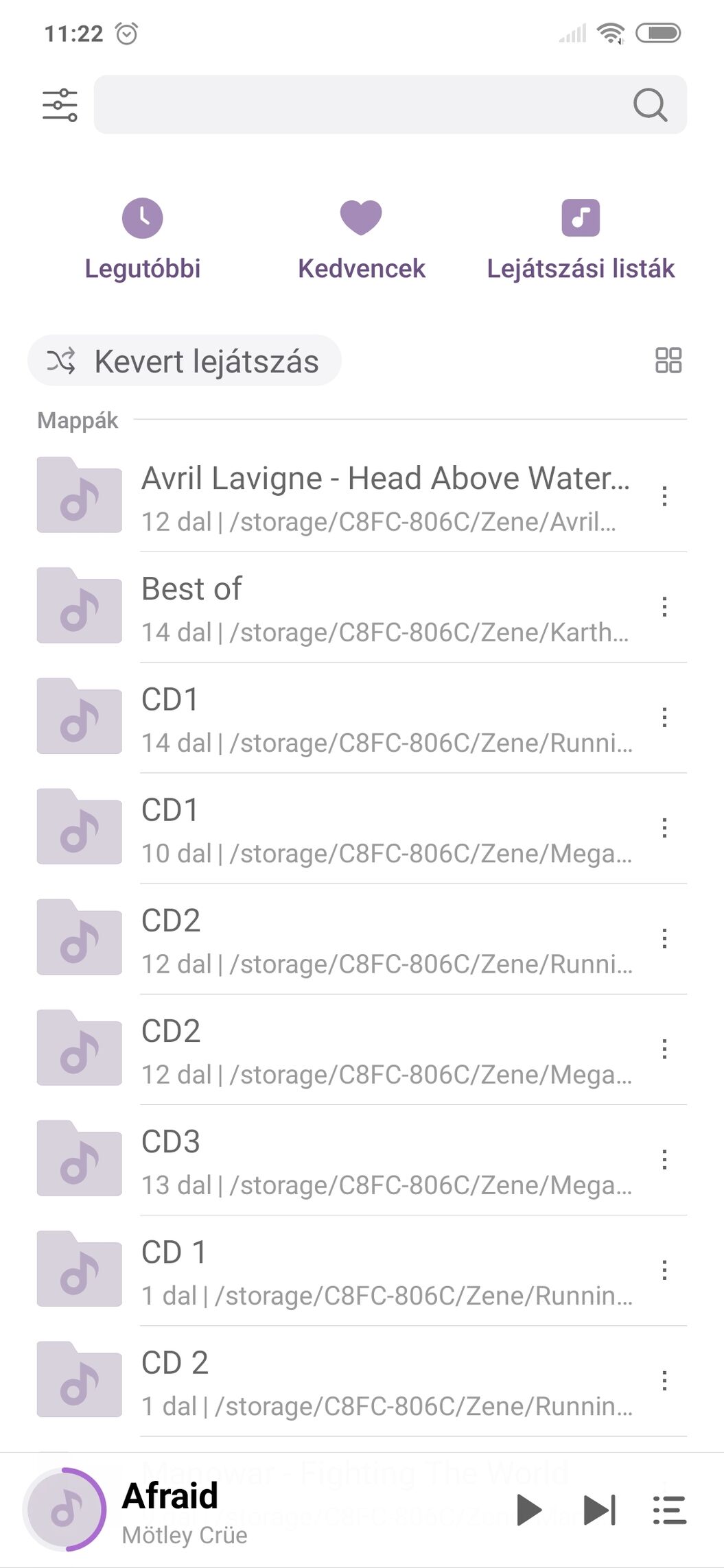Switch to grid view layout
Screen dimensions: 724x1568
click(x=668, y=360)
